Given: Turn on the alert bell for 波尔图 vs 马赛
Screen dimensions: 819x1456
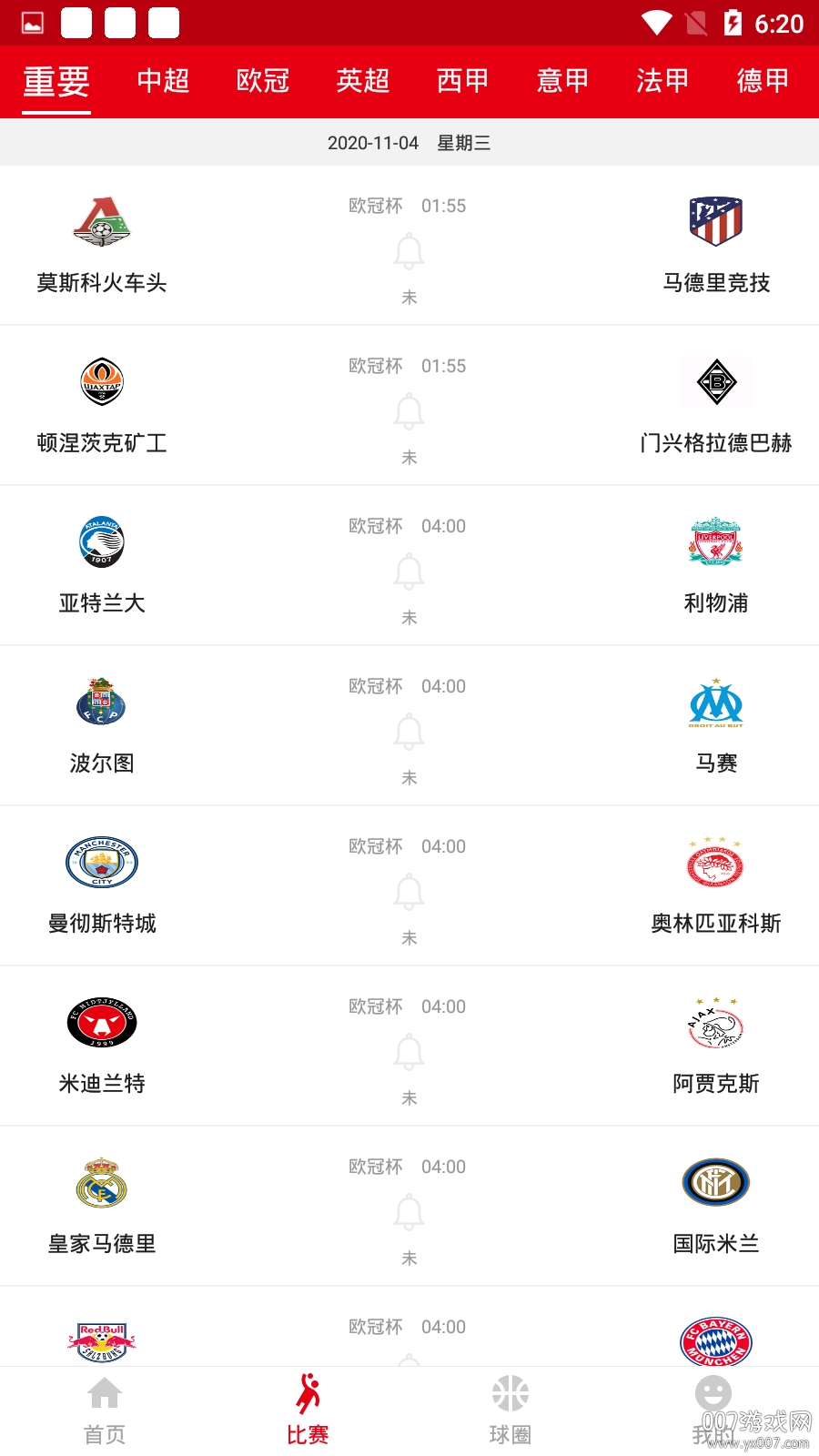Looking at the screenshot, I should [x=409, y=733].
